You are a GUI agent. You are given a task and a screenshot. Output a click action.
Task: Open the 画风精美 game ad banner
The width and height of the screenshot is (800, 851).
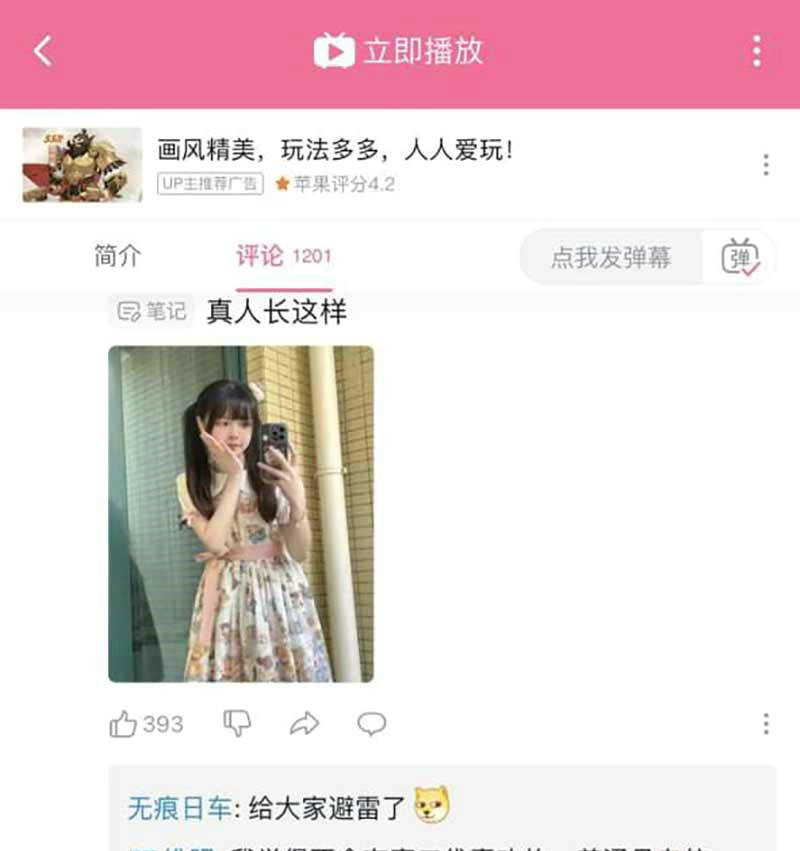(x=335, y=151)
